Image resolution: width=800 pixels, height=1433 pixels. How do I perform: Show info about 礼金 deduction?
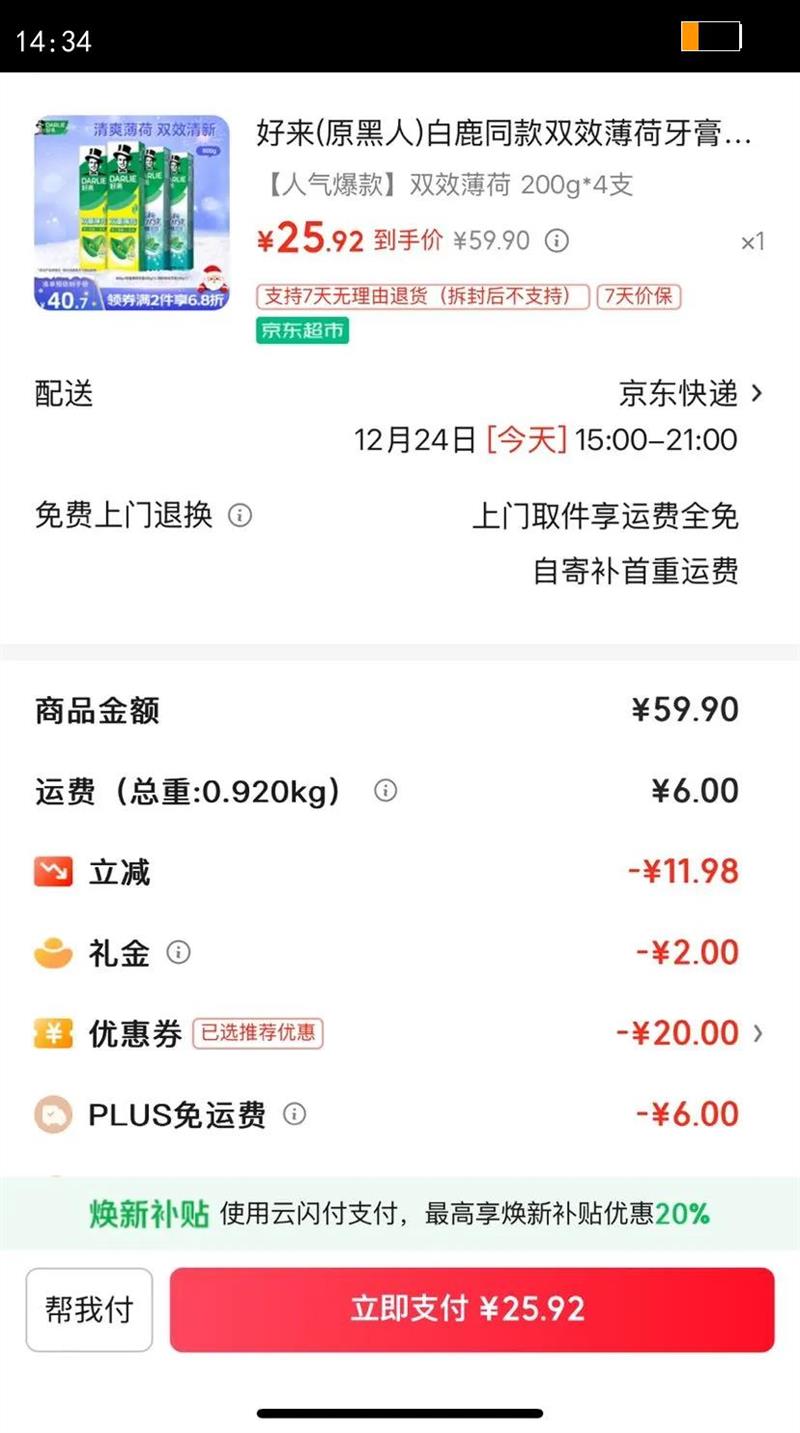click(x=178, y=952)
